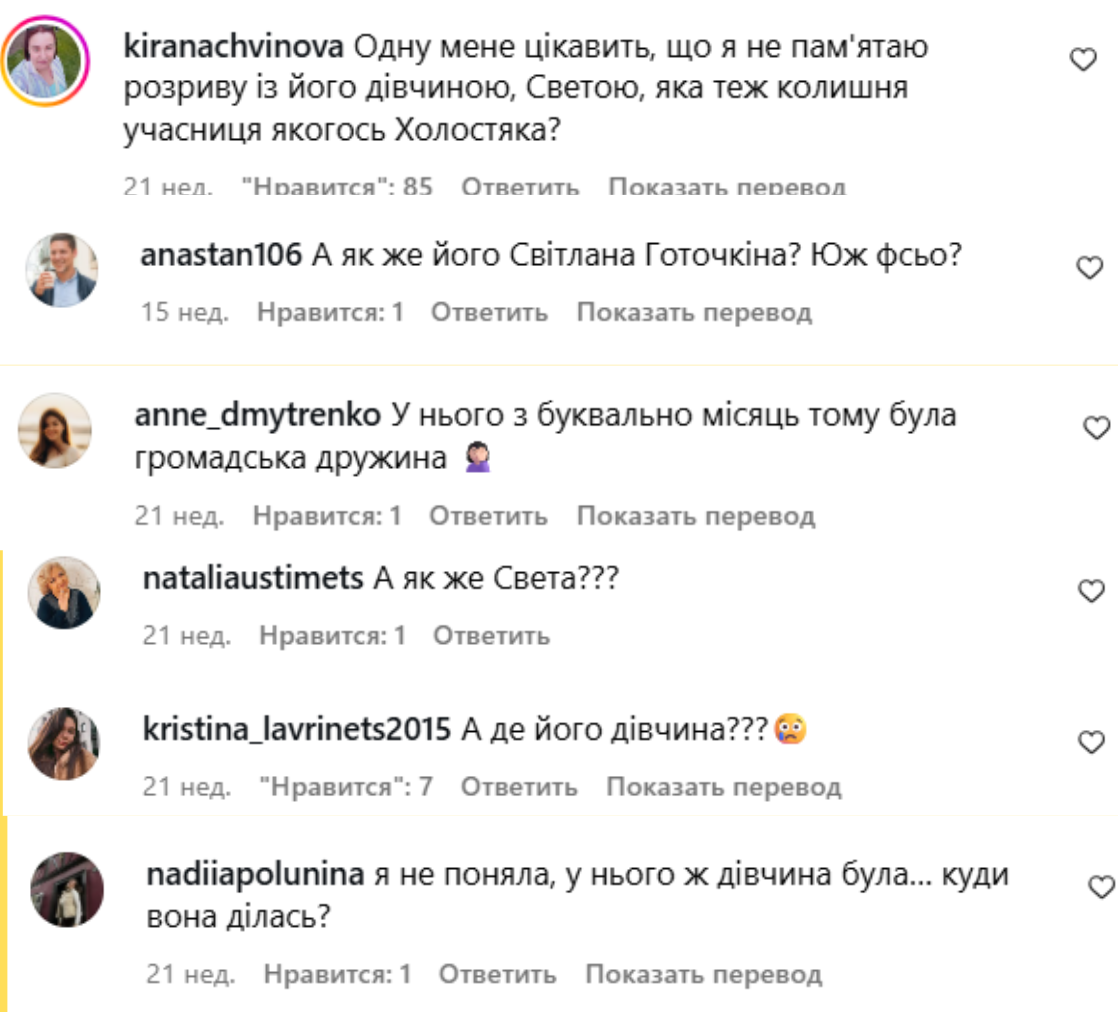
Task: Like kristina_lavrinets2015's comment
Action: point(1091,742)
